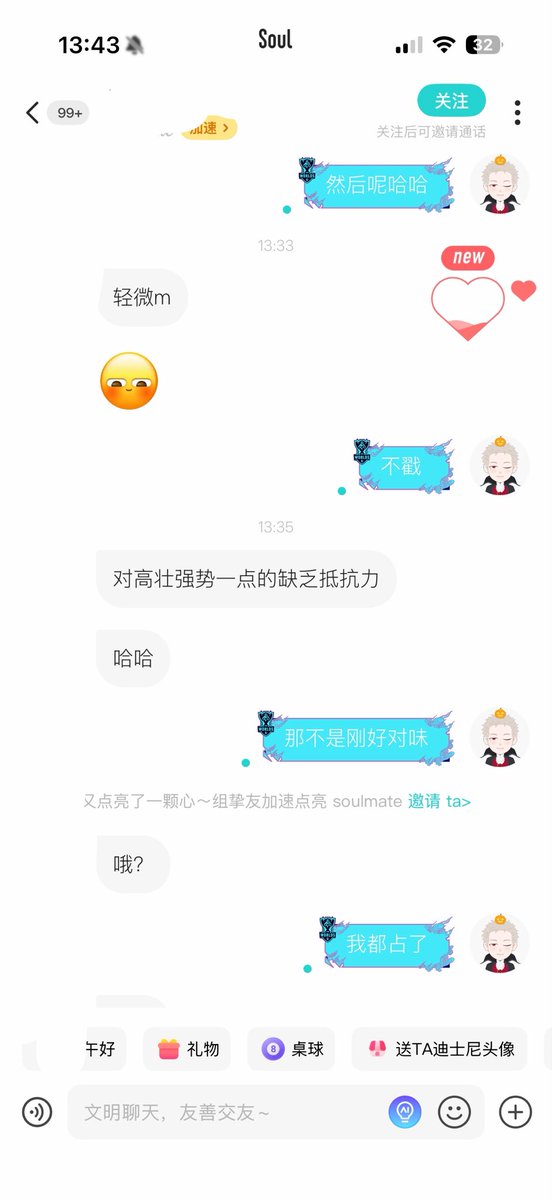The image size is (552, 1200).
Task: View avatar beside 然后呢哈哈 message
Action: coord(500,183)
